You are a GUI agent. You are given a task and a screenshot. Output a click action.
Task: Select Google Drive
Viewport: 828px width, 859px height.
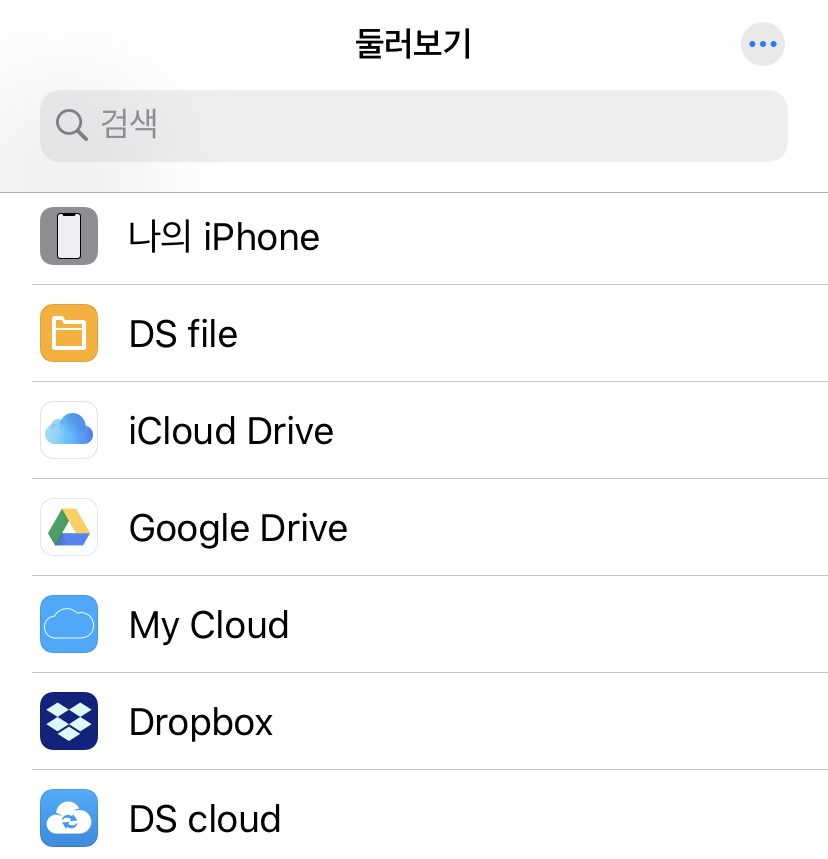(x=238, y=528)
